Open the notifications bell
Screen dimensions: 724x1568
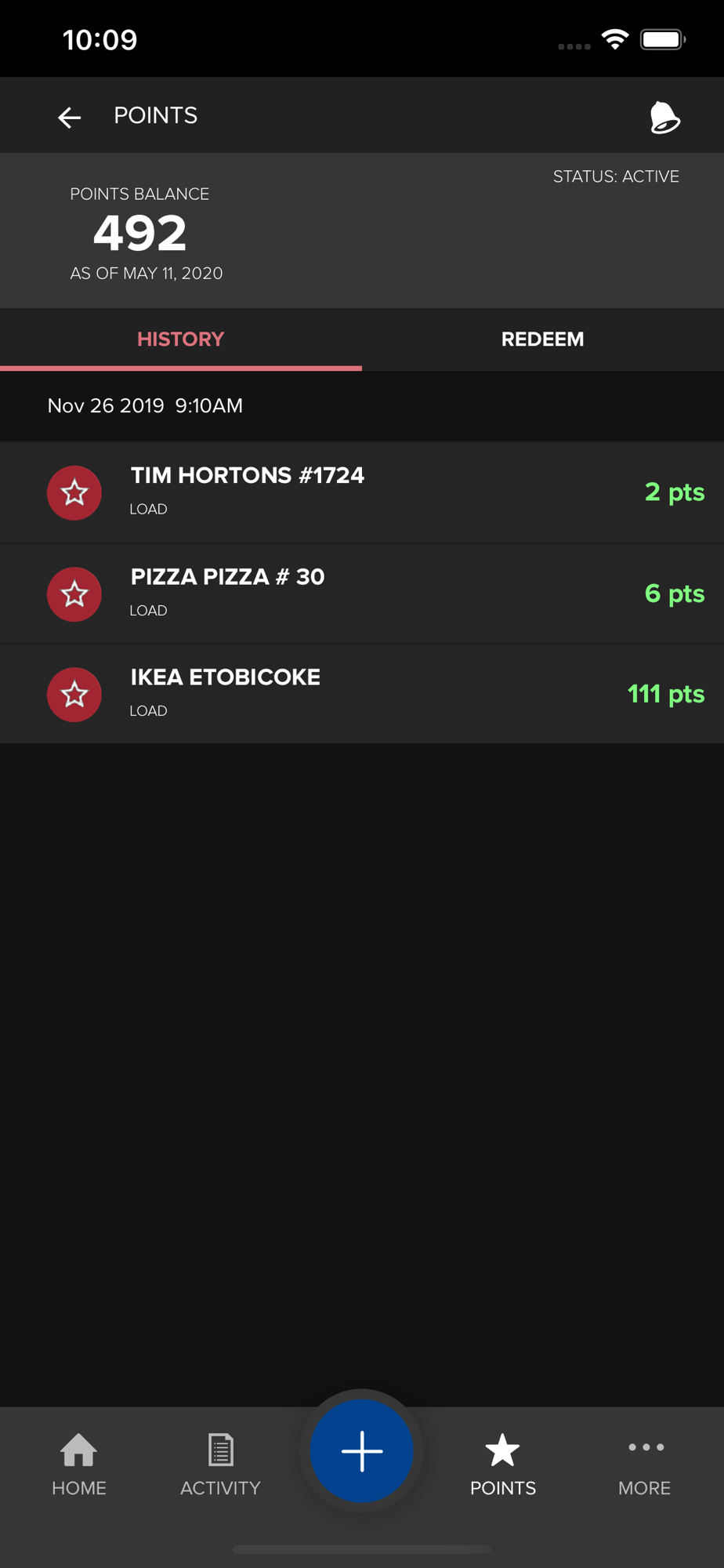pos(664,118)
